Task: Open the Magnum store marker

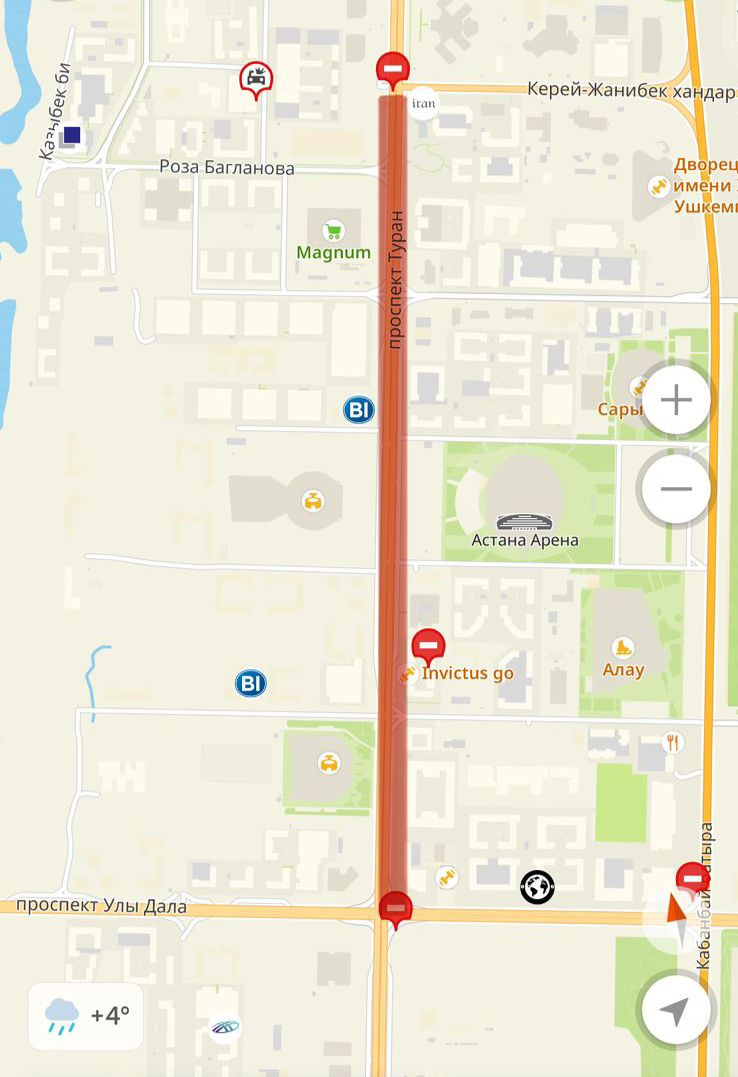Action: [333, 230]
